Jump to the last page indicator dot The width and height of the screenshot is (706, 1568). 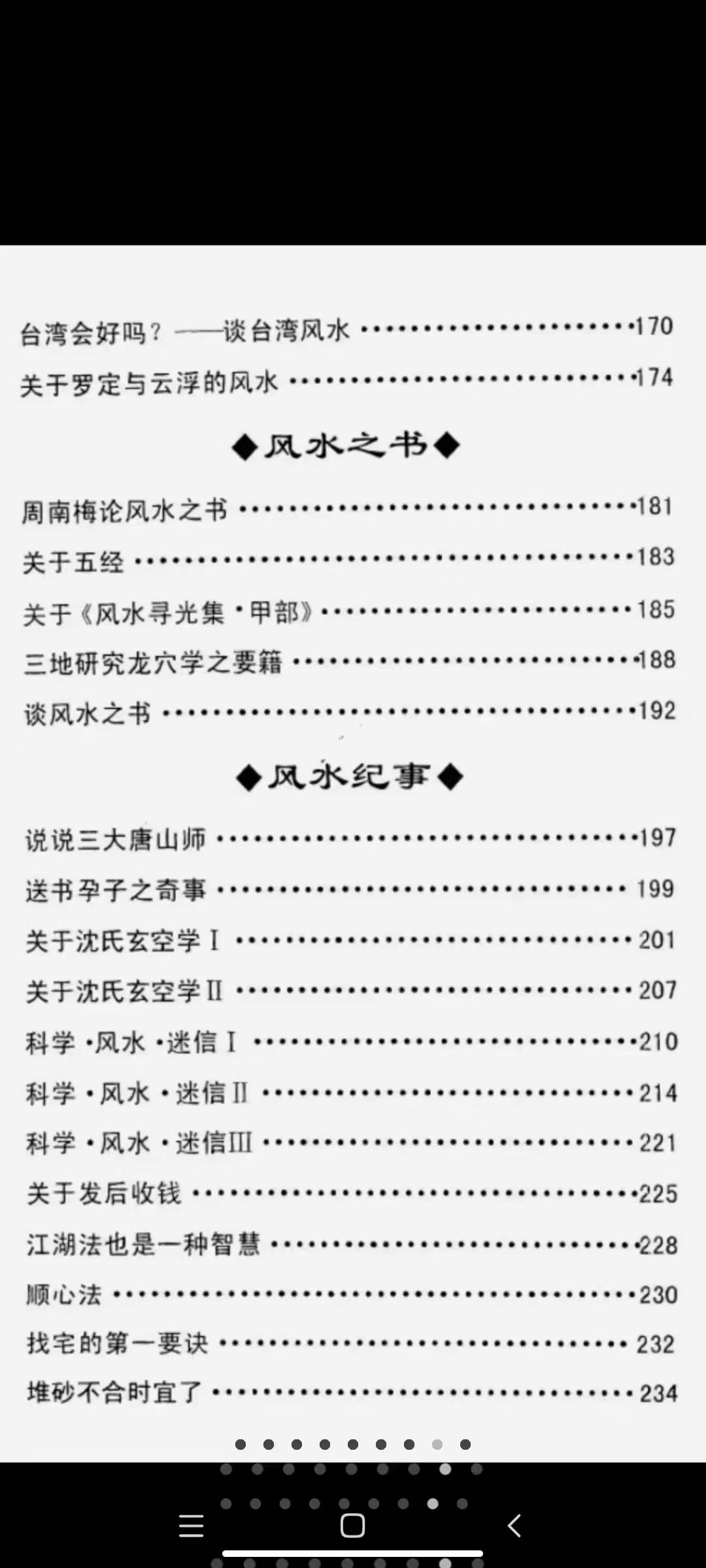coord(465,1444)
